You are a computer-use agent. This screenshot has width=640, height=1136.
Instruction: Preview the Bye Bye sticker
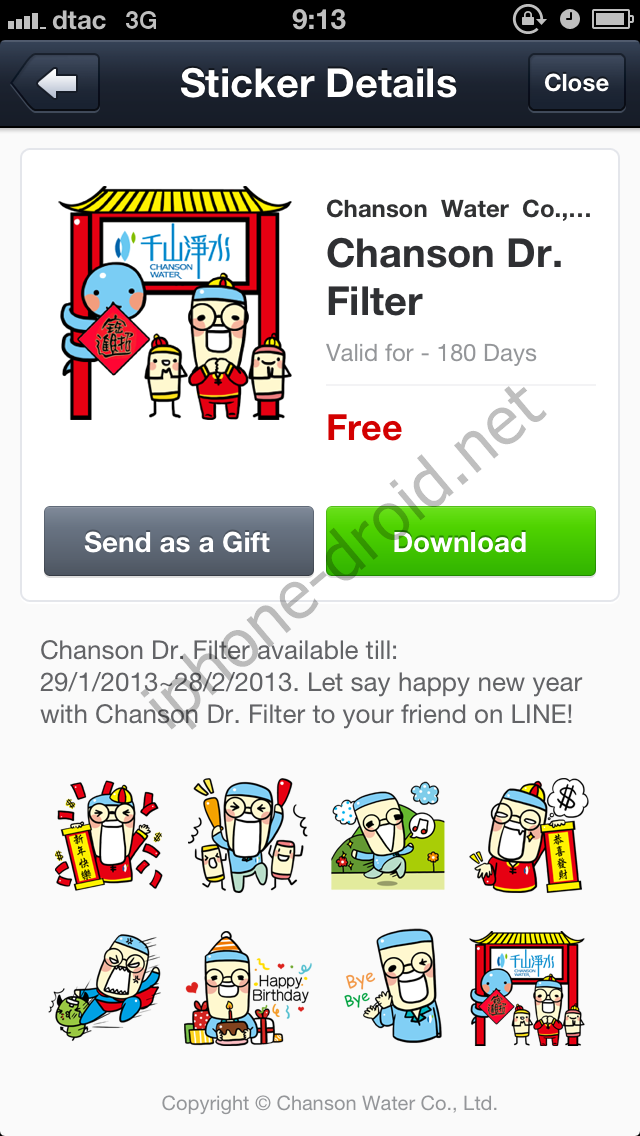tap(391, 988)
